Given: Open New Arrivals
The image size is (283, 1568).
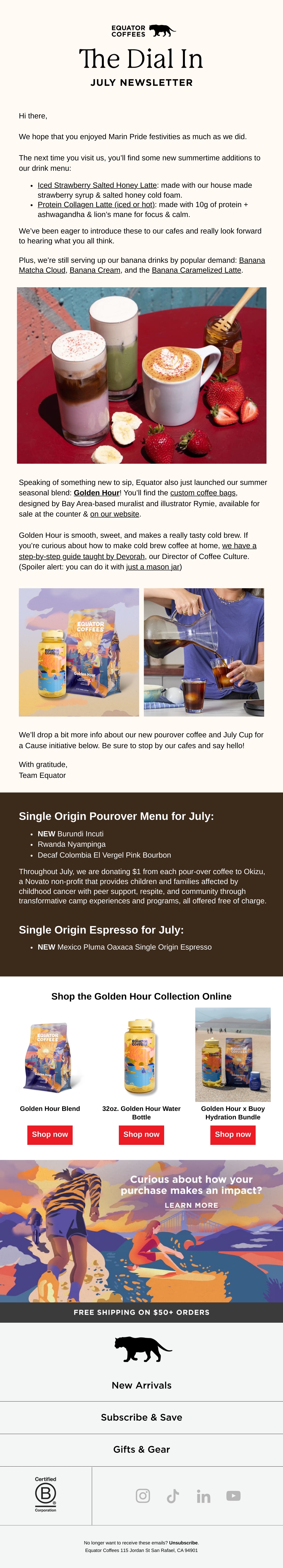Looking at the screenshot, I should [141, 1385].
